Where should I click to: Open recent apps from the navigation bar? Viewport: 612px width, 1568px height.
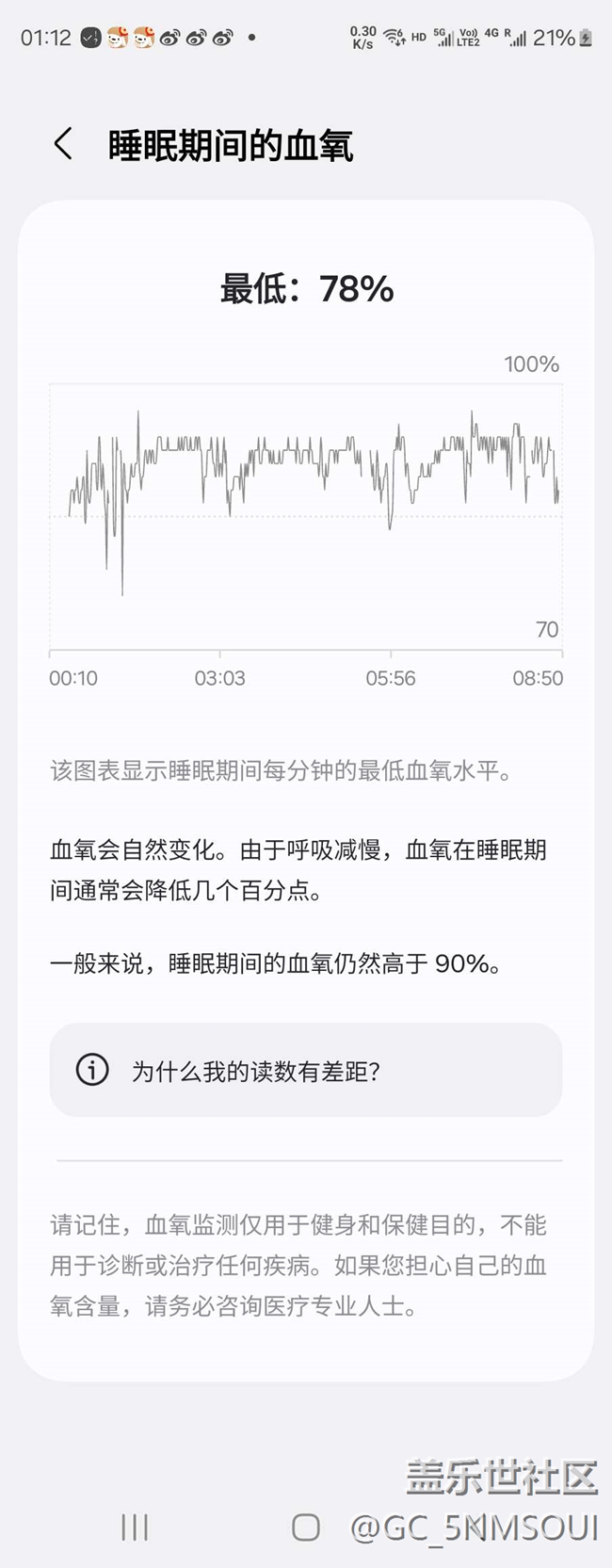click(x=135, y=1528)
